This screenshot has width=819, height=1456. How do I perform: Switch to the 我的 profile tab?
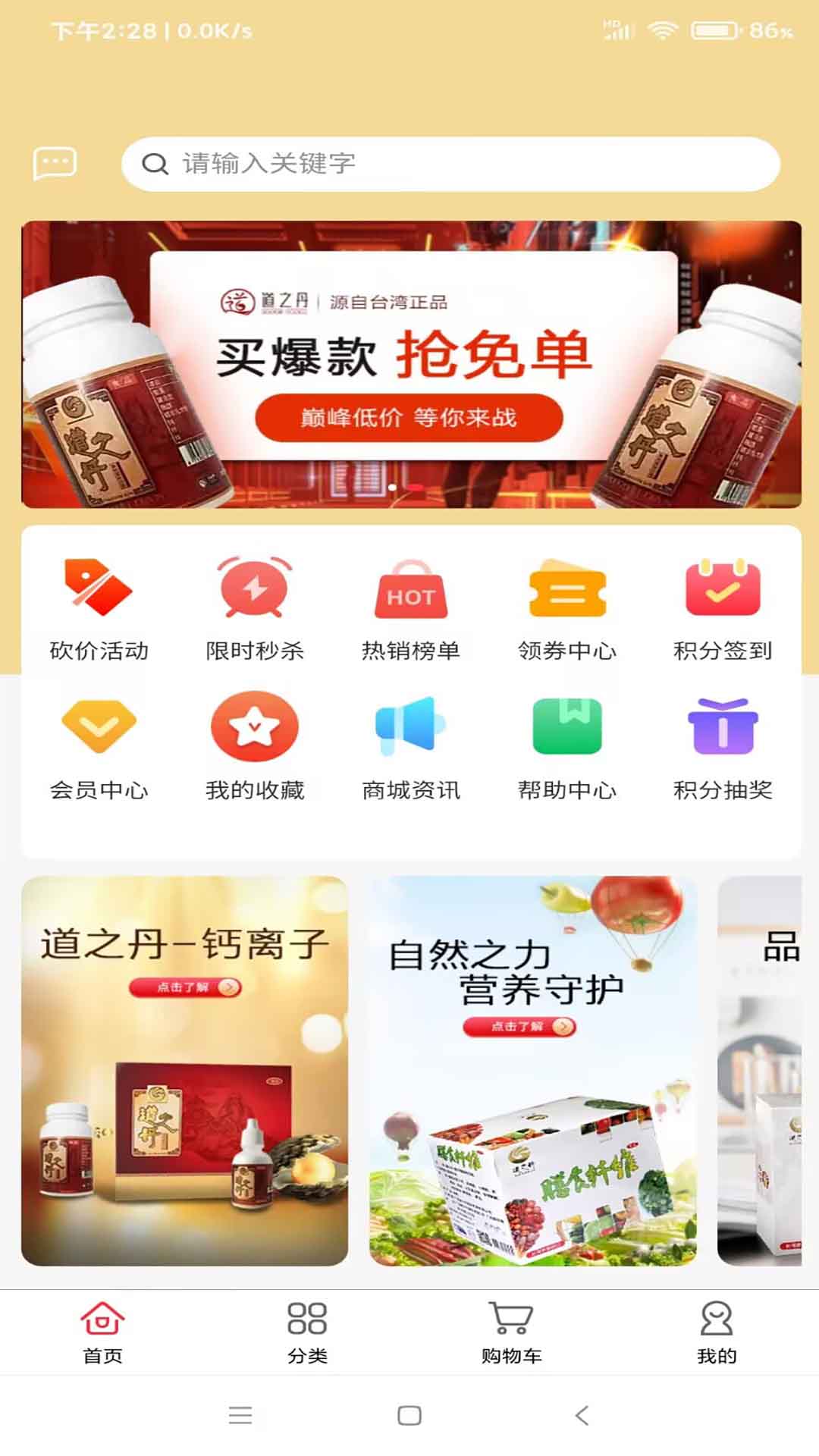[x=716, y=1332]
